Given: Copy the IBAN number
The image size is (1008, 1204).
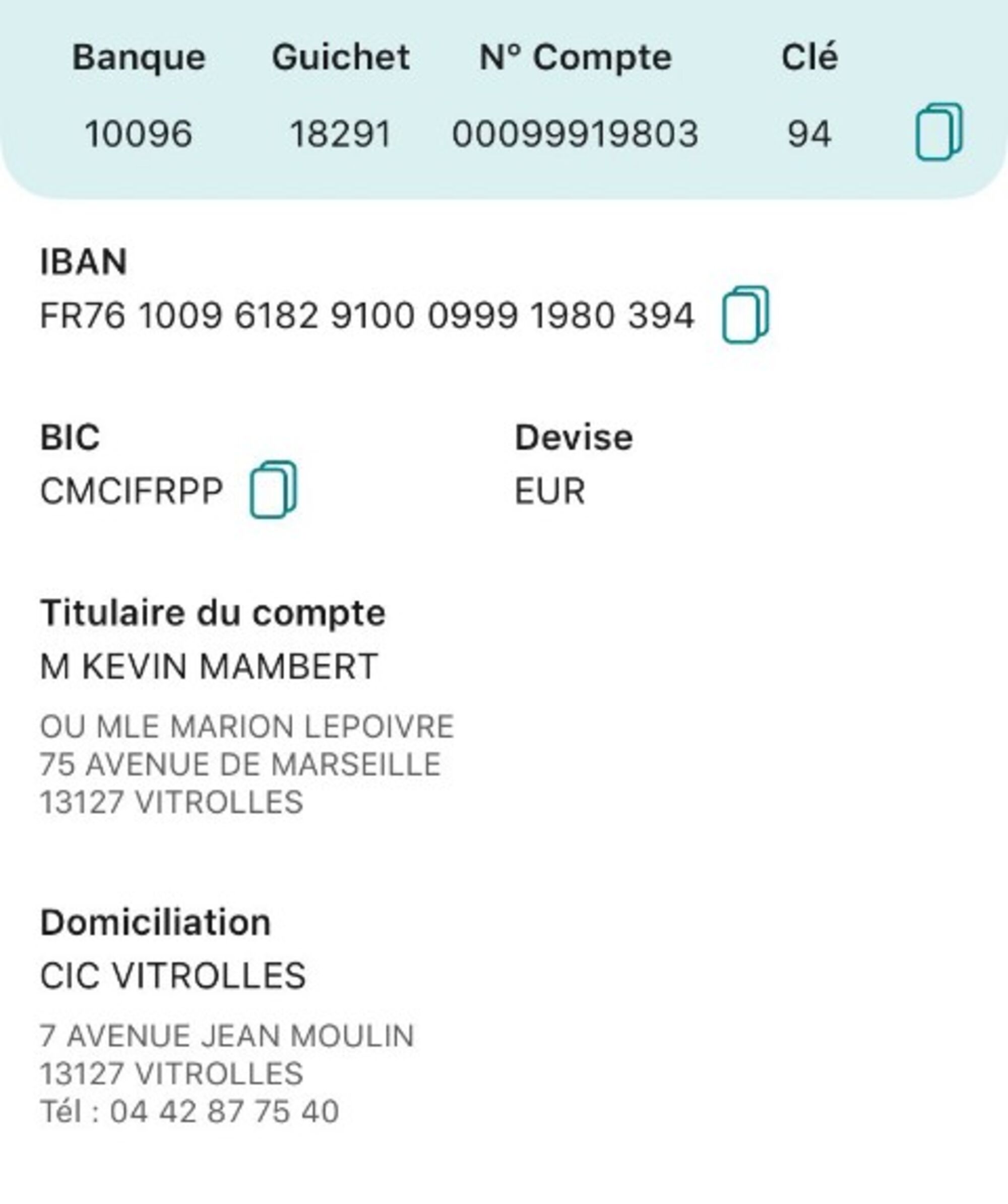Looking at the screenshot, I should pos(745,315).
